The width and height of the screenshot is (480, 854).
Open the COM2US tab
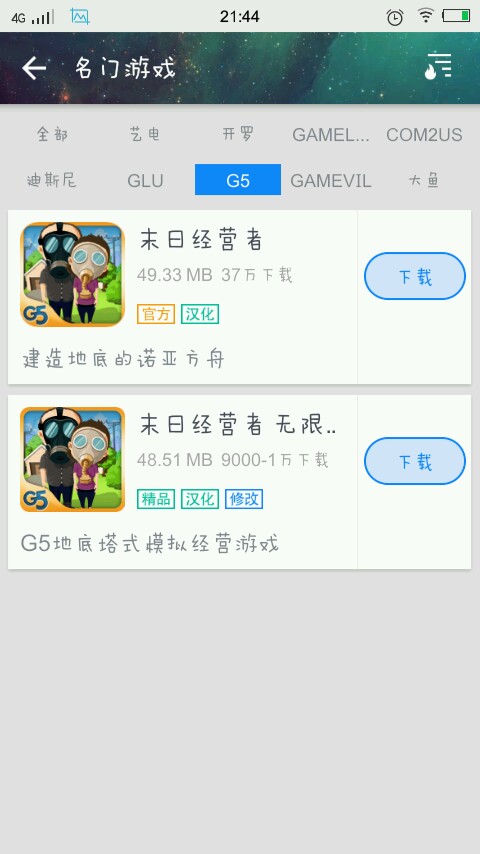coord(424,135)
